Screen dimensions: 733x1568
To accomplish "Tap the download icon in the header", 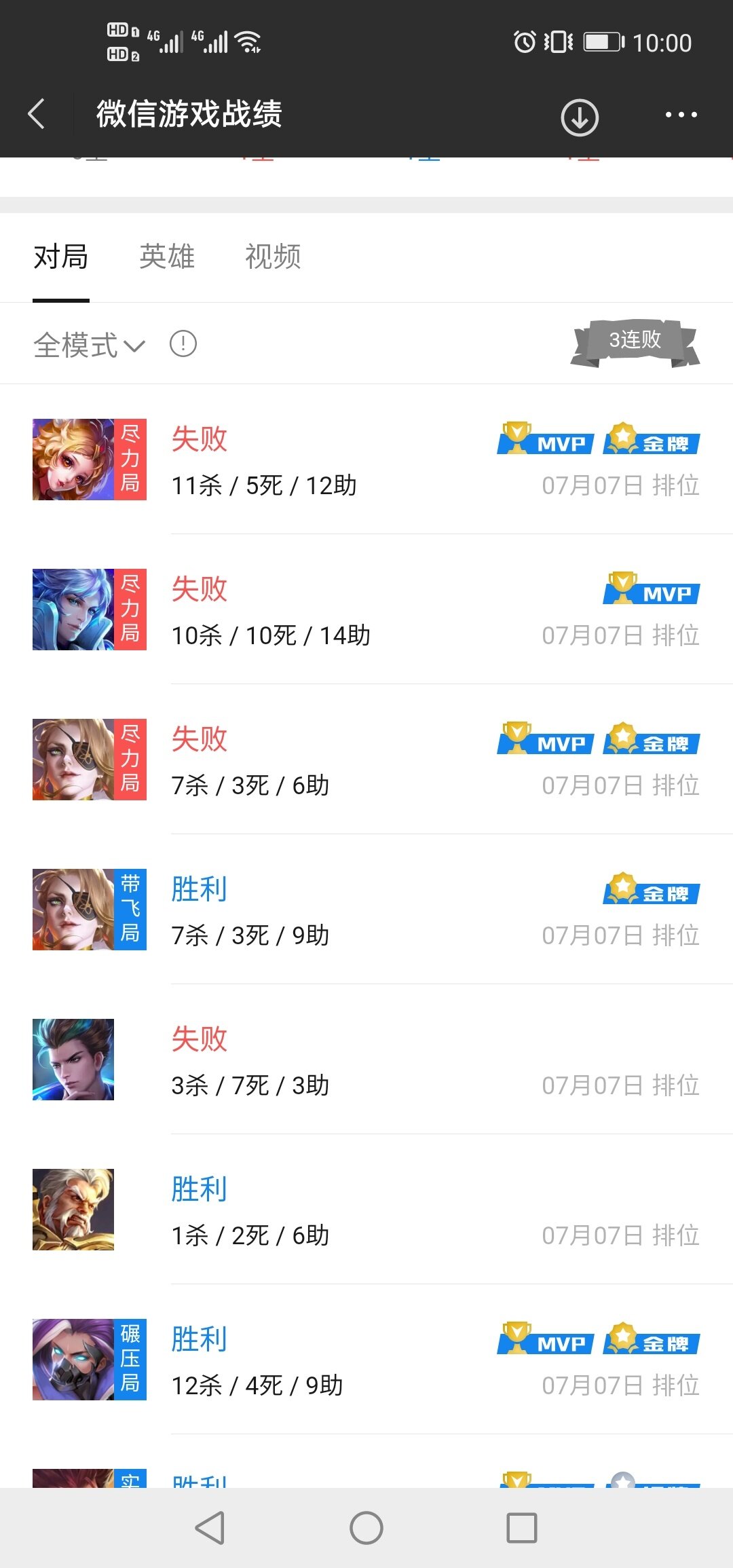I will tap(579, 117).
